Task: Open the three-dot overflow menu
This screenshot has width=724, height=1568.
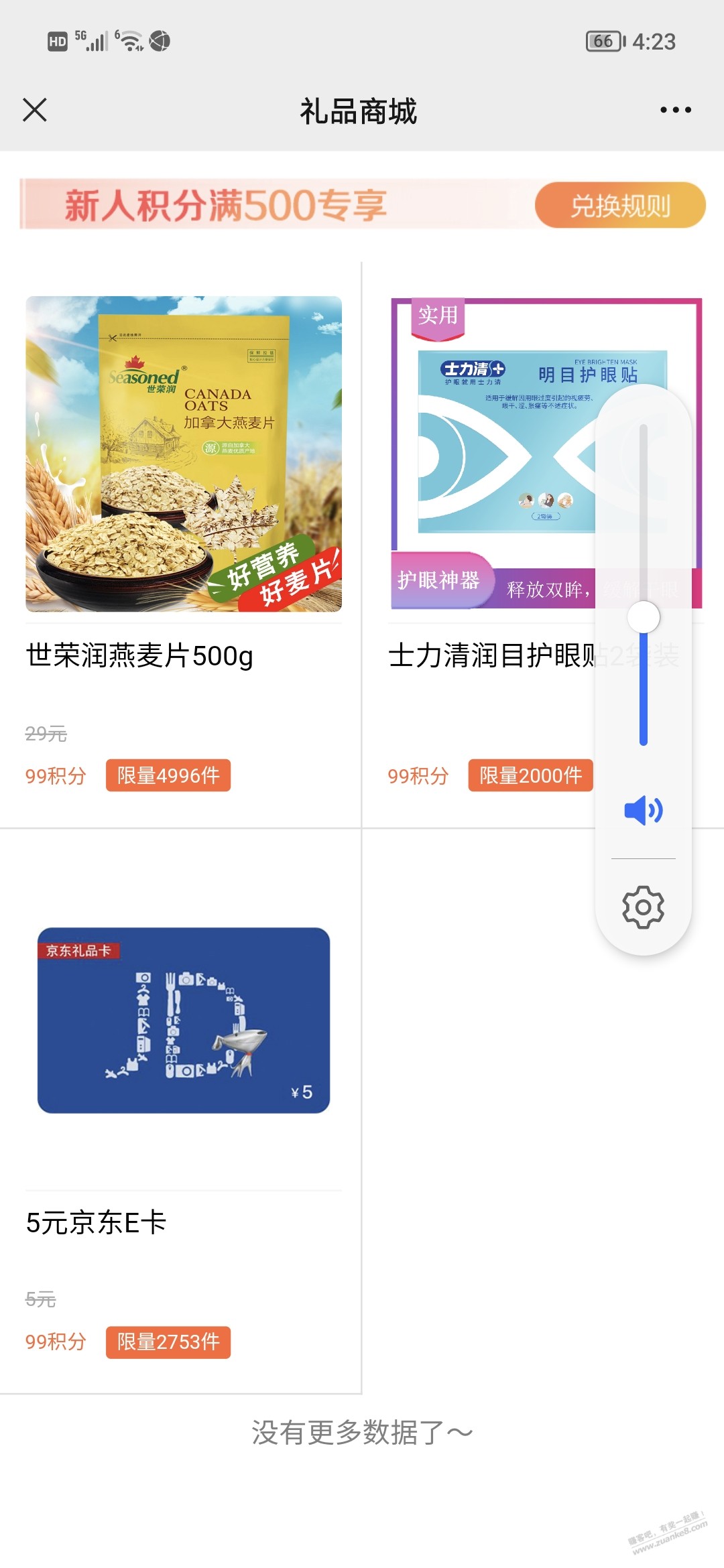Action: coord(675,110)
